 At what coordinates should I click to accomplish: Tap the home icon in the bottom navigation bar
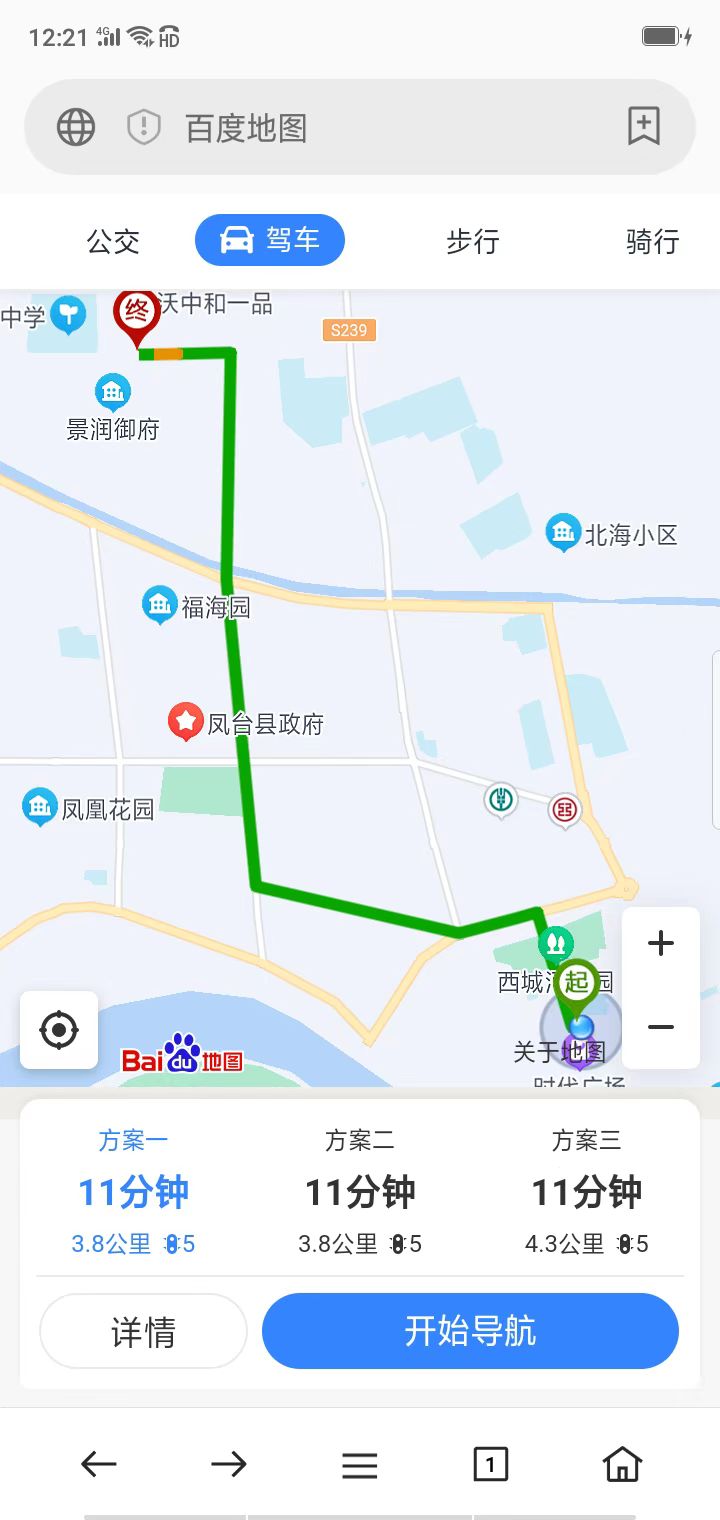tap(621, 1463)
